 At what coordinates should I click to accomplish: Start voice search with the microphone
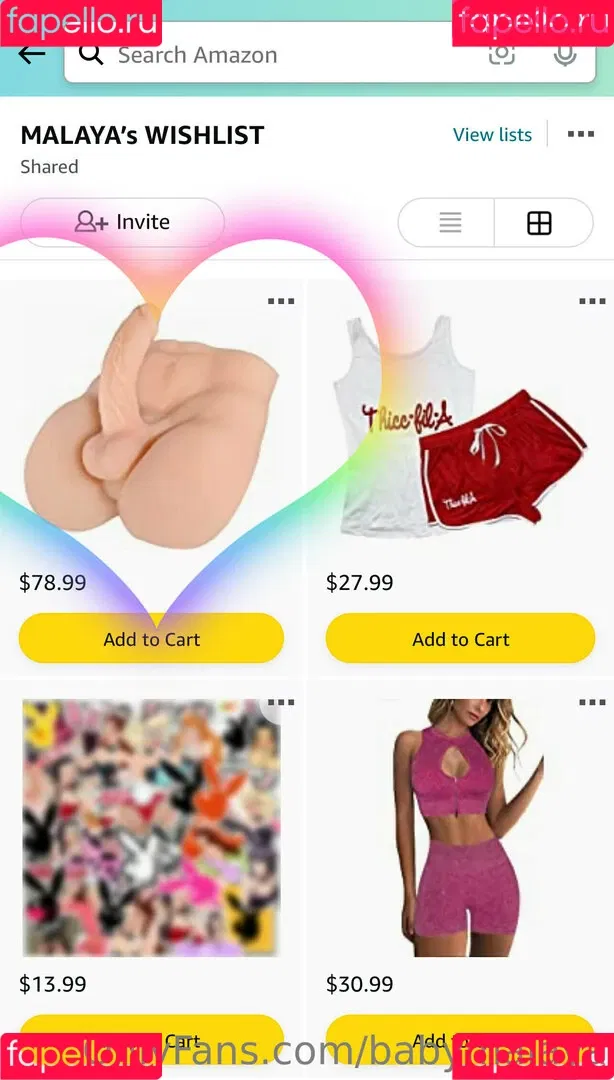tap(565, 55)
